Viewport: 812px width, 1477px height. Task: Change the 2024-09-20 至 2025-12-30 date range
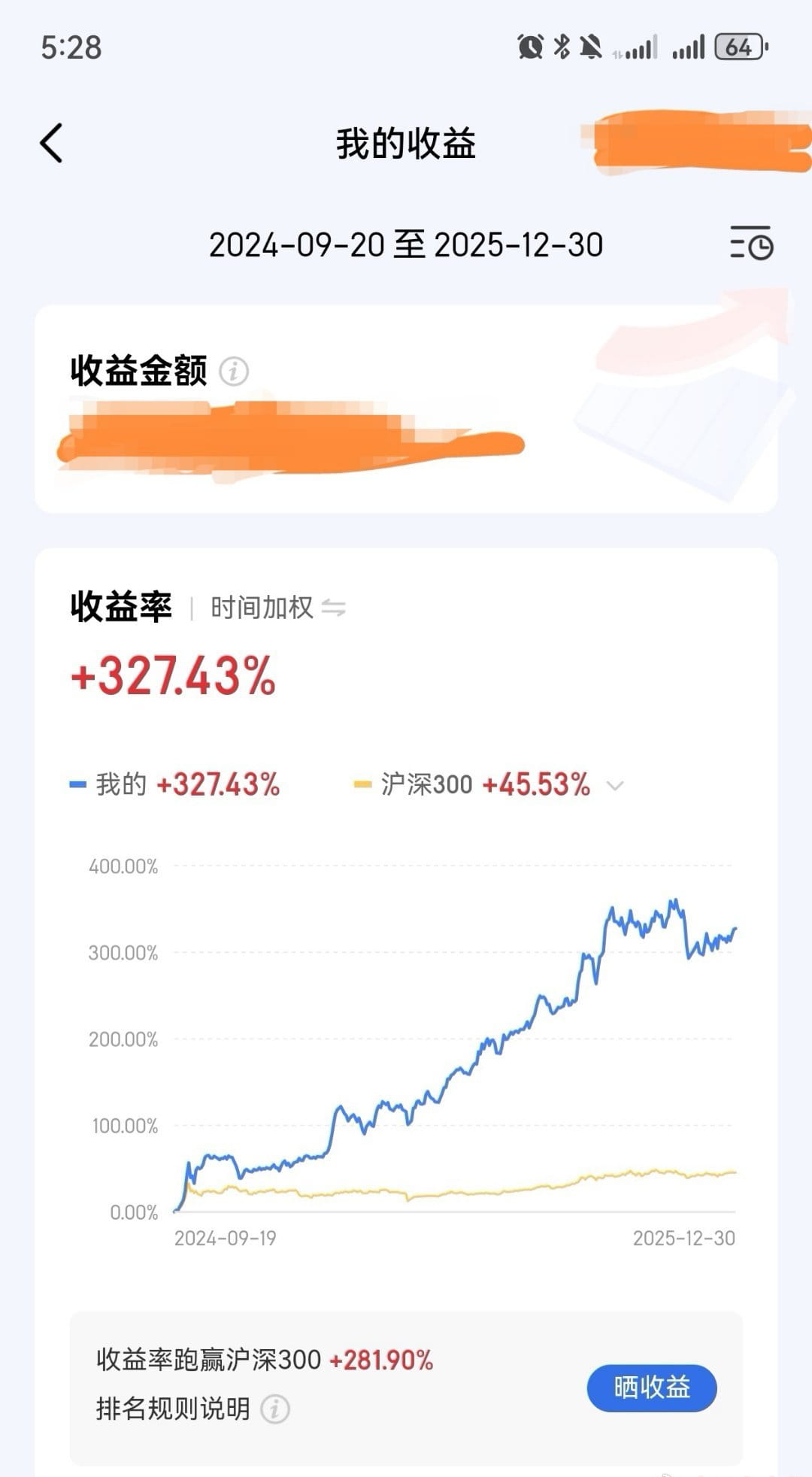(405, 245)
